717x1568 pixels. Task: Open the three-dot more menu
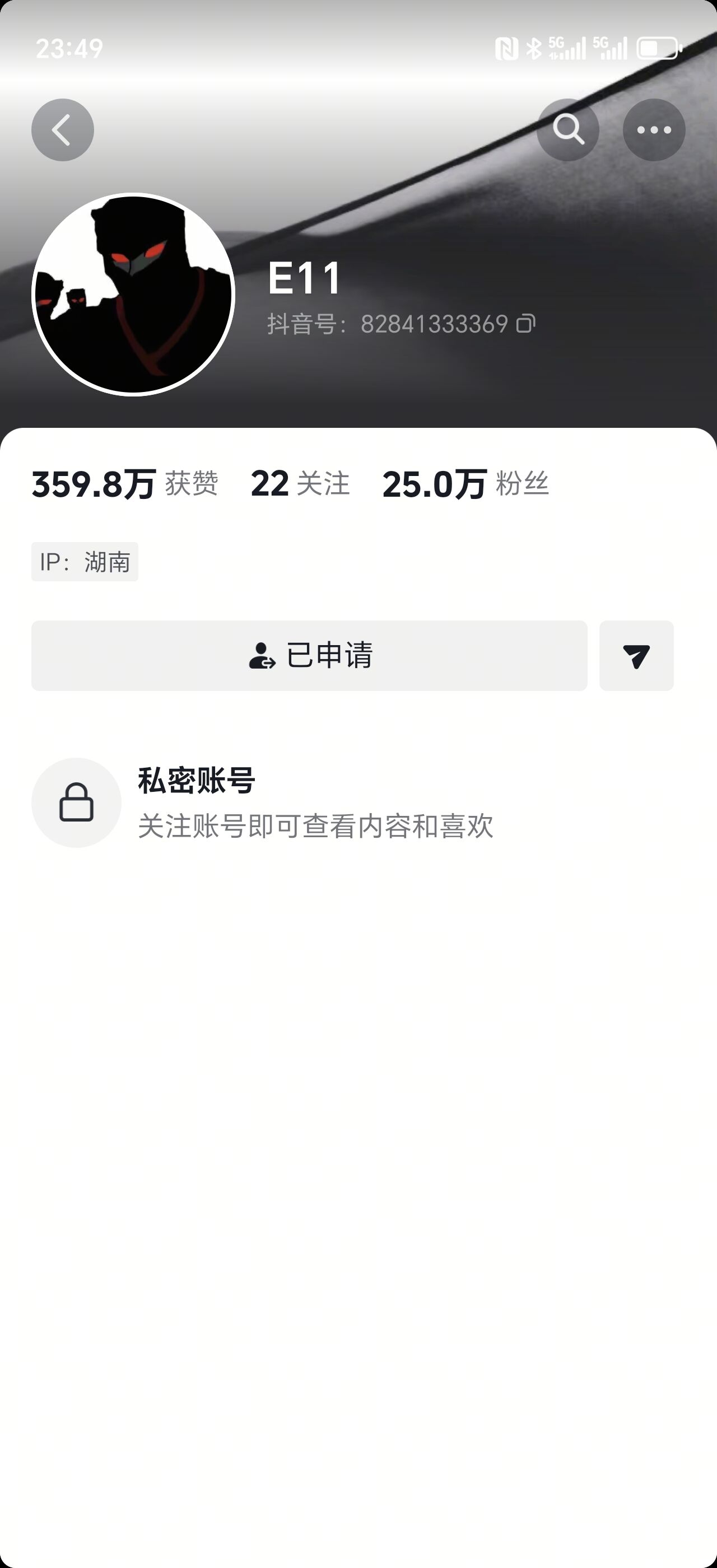654,130
